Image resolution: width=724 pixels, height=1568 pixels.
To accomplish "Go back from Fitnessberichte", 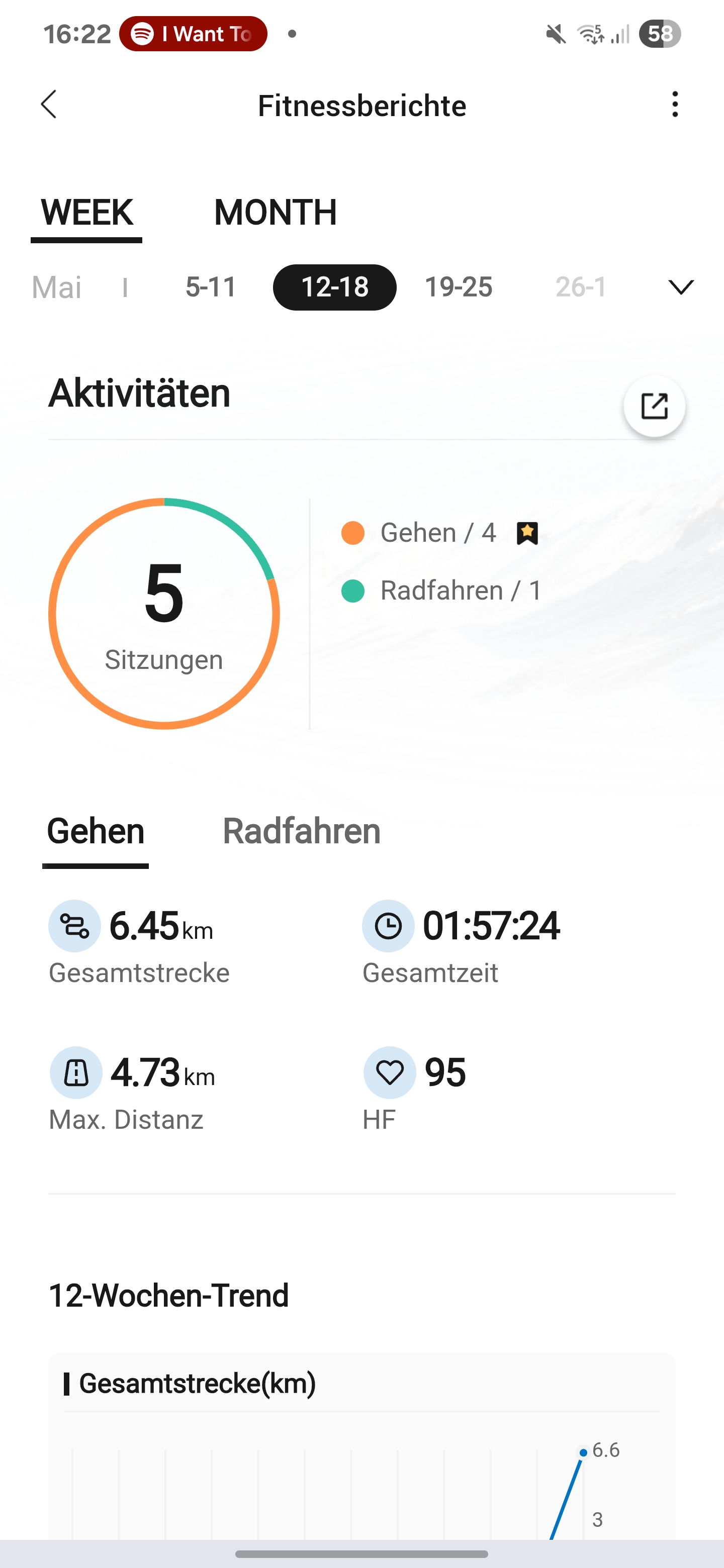I will pyautogui.click(x=49, y=105).
